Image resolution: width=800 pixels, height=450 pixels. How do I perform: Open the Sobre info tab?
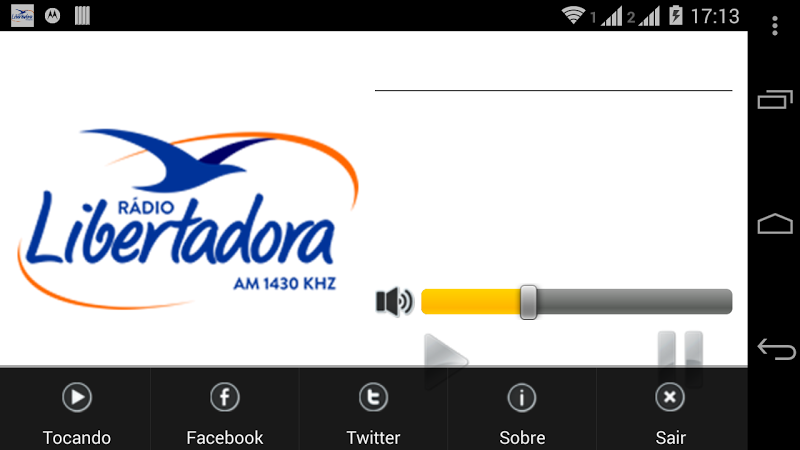[522, 410]
